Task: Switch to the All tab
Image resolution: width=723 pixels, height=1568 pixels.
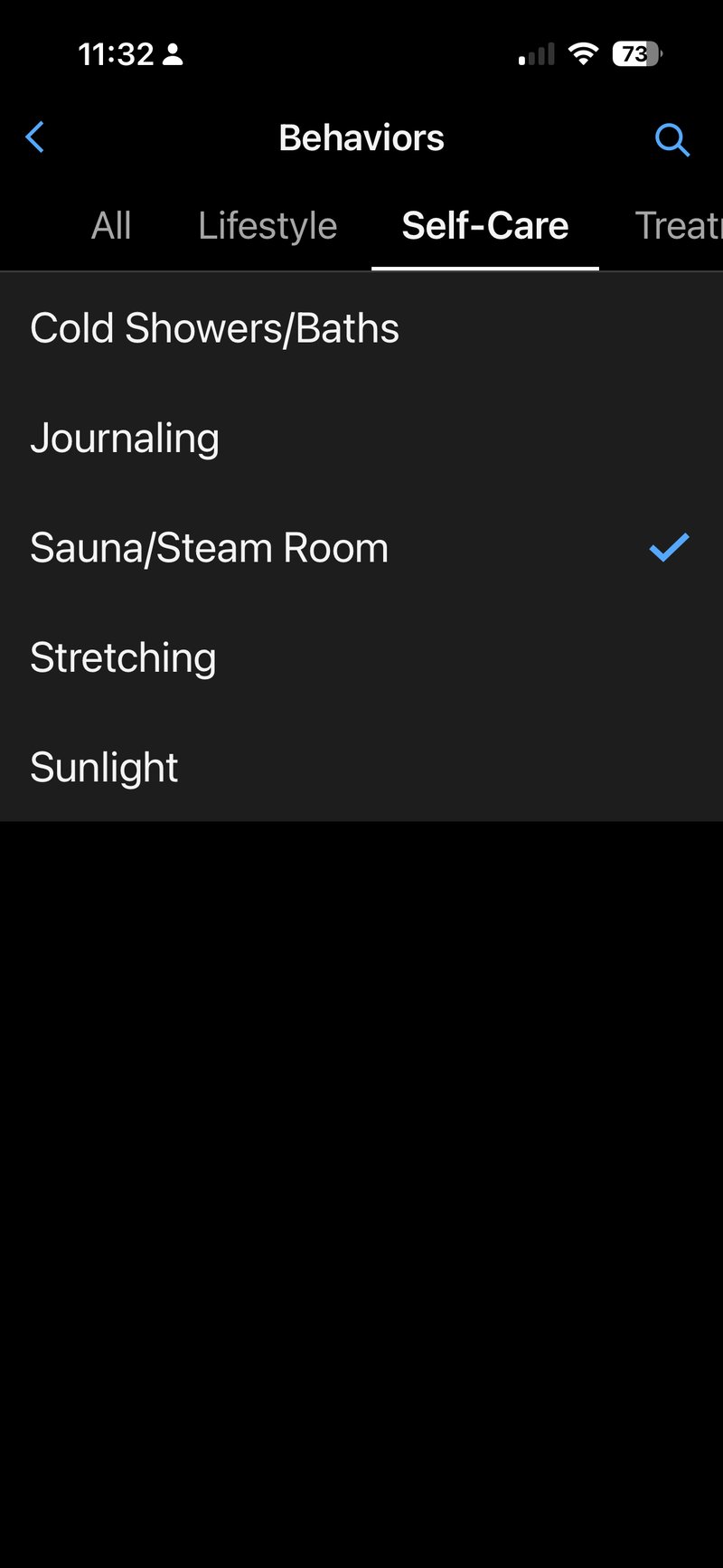Action: pyautogui.click(x=111, y=226)
